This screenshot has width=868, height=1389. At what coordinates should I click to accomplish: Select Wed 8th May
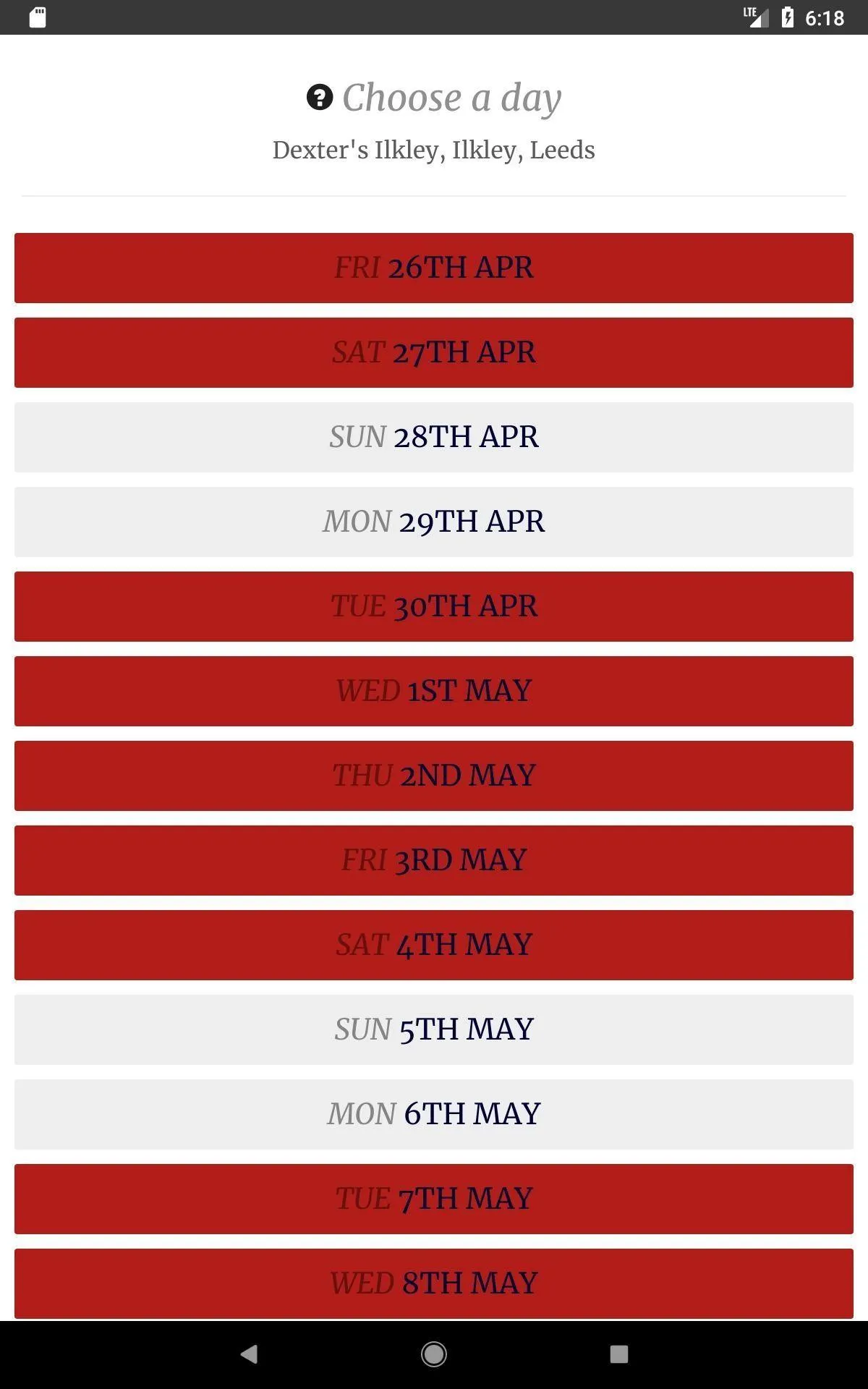click(434, 1283)
